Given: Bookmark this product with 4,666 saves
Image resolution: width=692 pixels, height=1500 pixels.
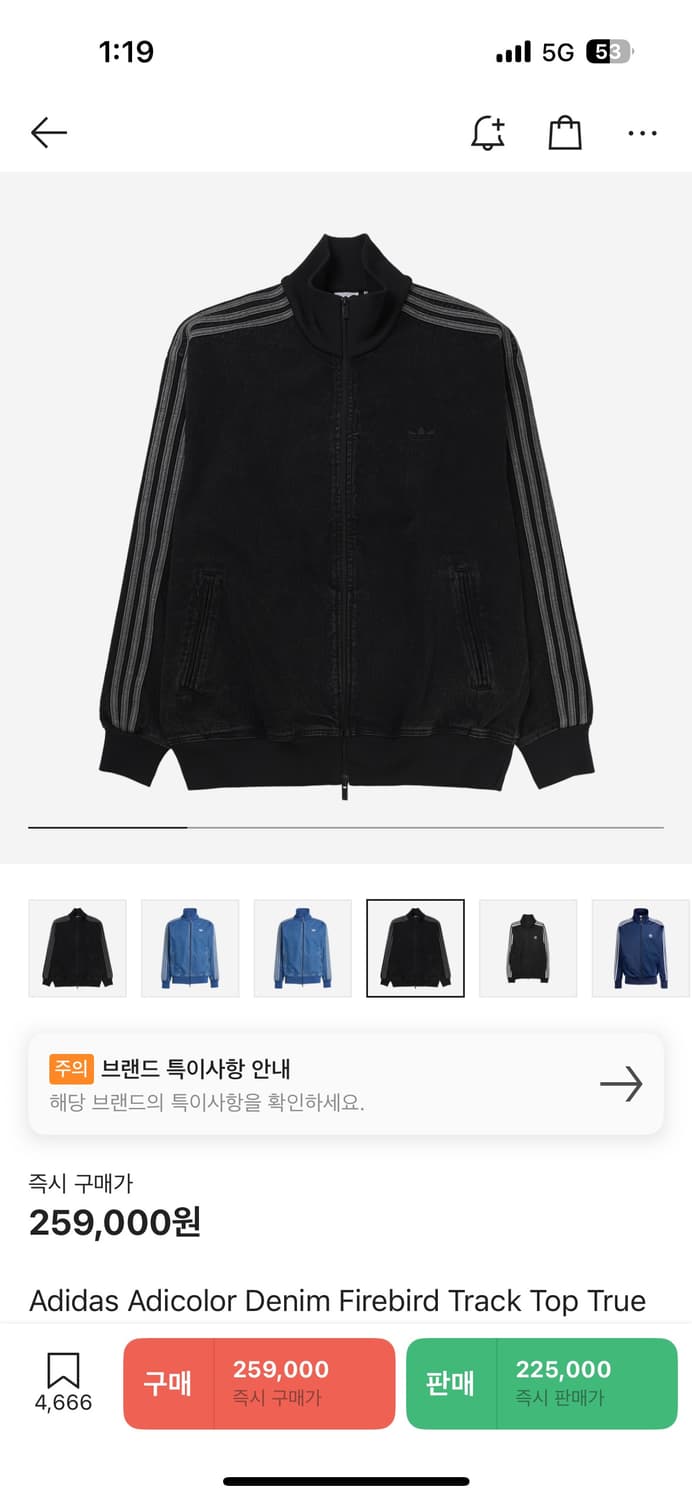Looking at the screenshot, I should click(x=63, y=1383).
